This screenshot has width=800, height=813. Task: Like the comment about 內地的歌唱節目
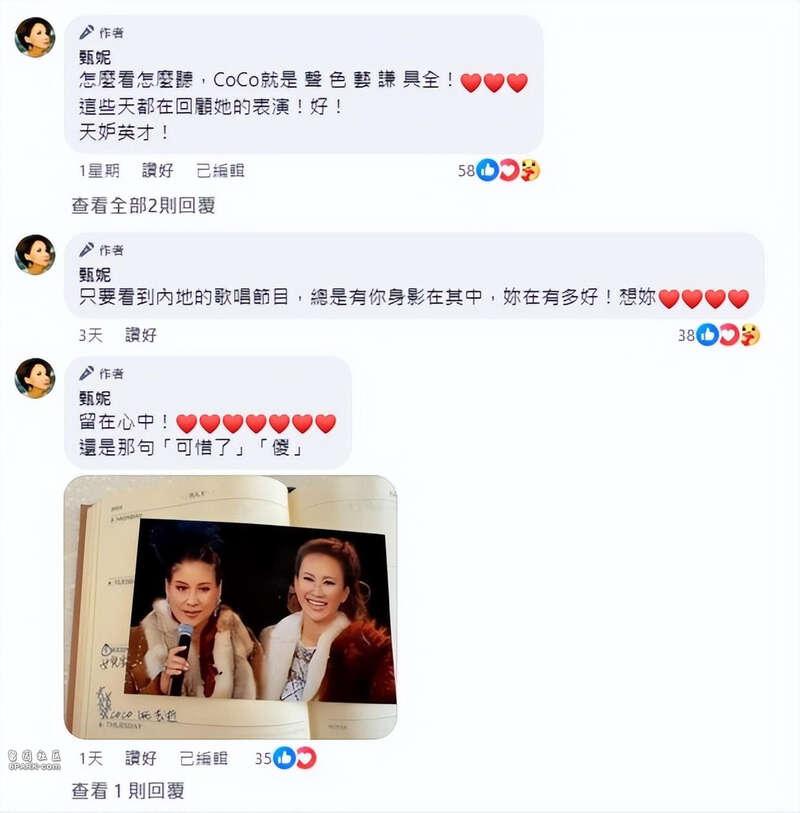tap(140, 336)
